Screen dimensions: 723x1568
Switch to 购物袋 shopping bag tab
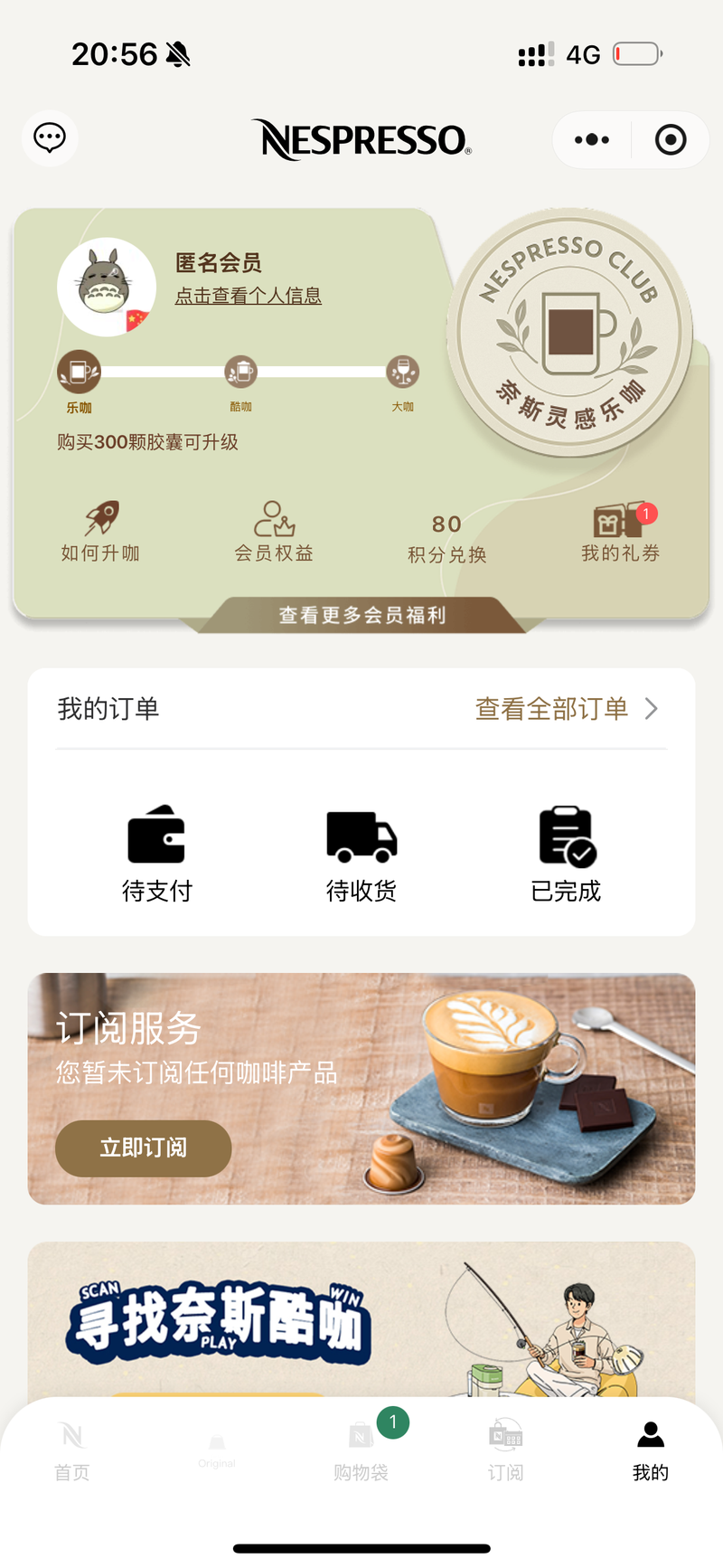tap(361, 1451)
